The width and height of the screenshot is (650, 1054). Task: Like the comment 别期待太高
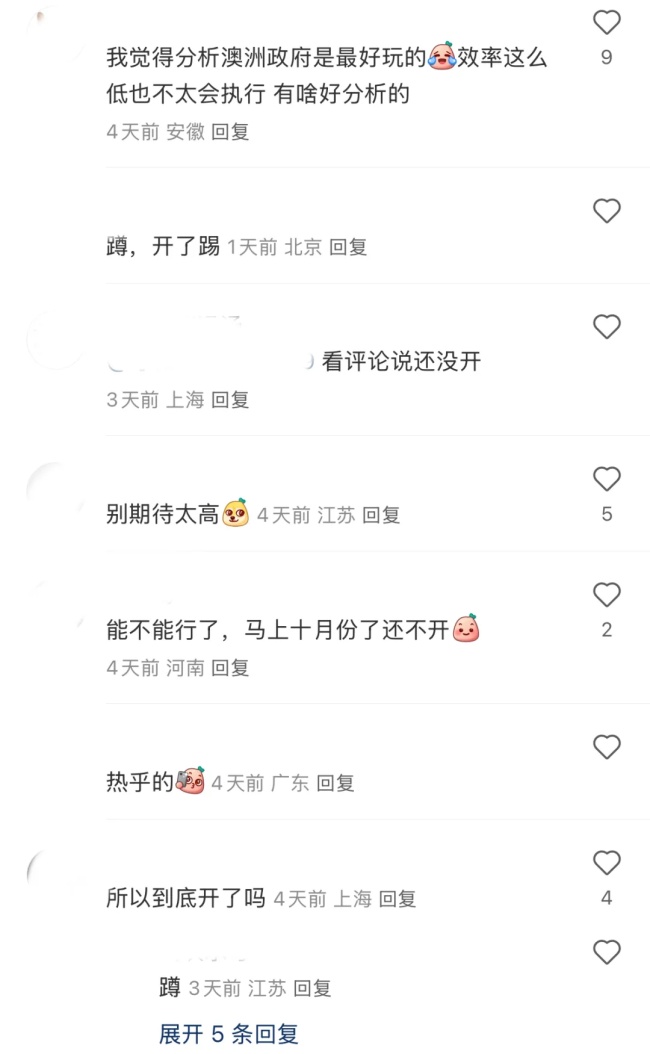(x=606, y=479)
